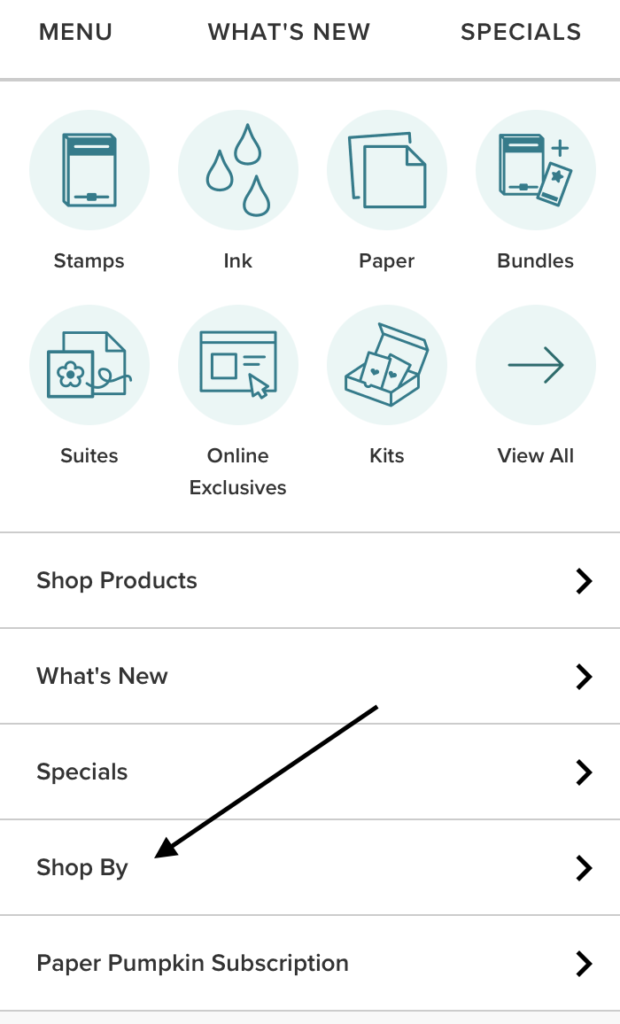Open the What's New menu row

coord(310,677)
